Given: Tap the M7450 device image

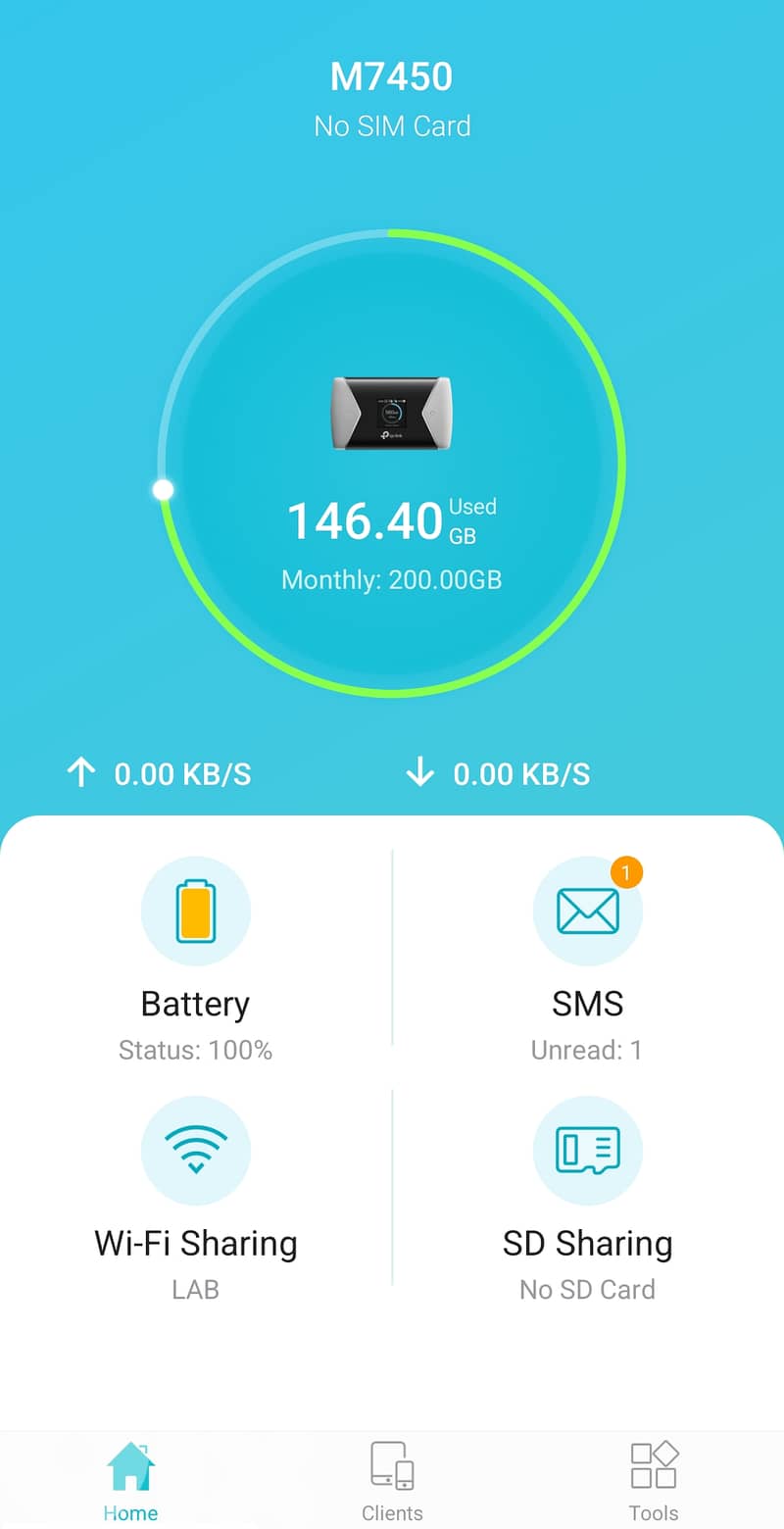Looking at the screenshot, I should [392, 414].
